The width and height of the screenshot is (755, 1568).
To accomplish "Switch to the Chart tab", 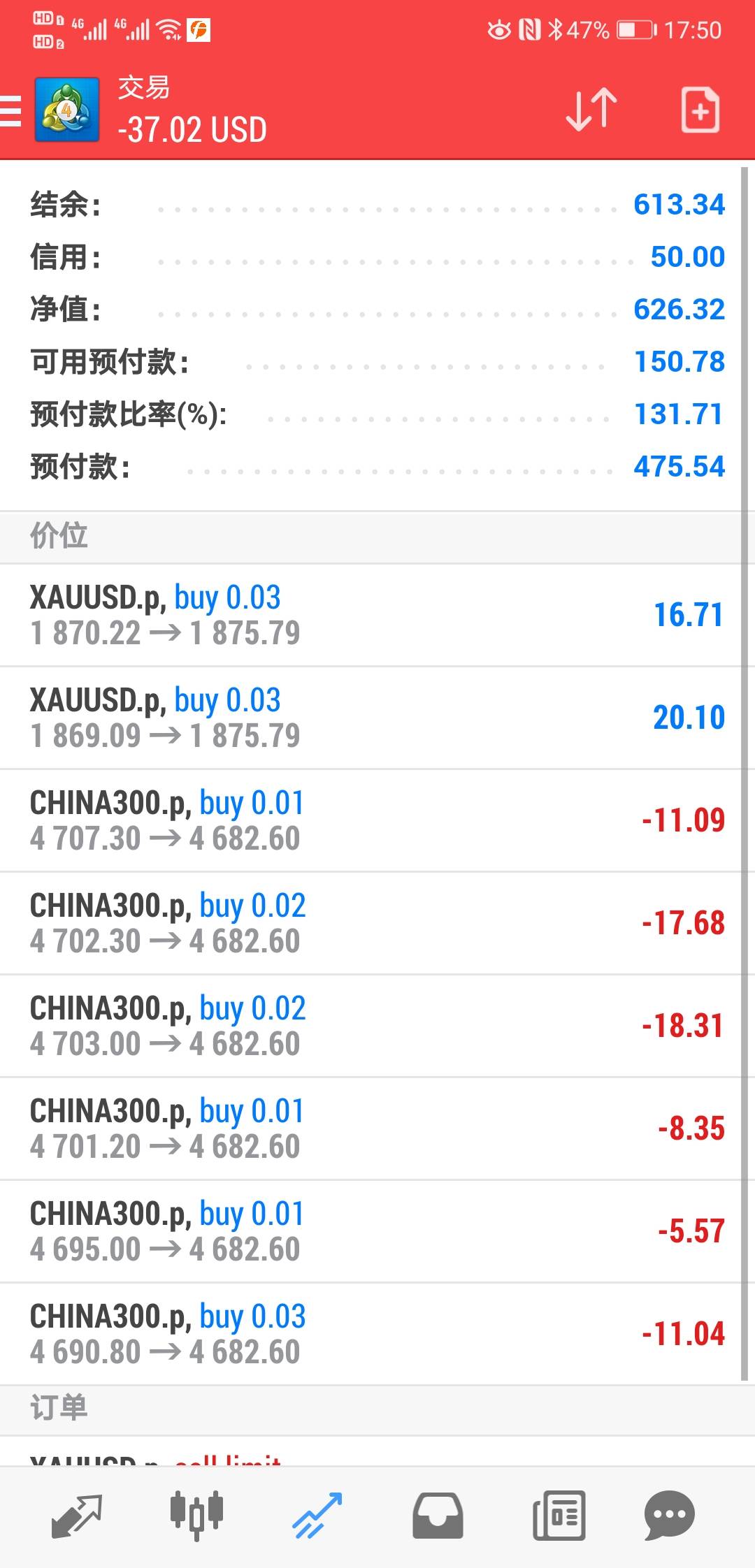I will click(196, 1516).
